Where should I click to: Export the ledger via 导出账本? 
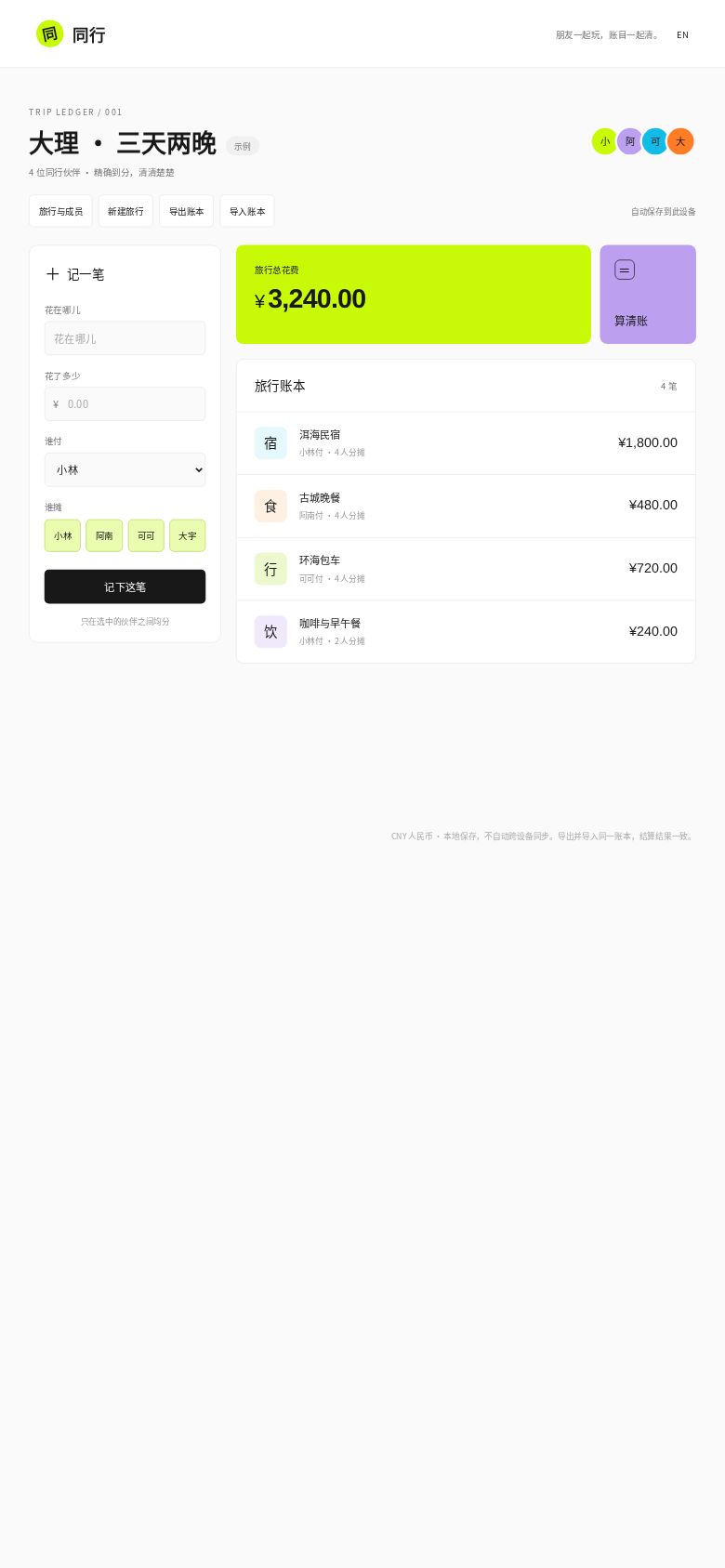point(186,211)
